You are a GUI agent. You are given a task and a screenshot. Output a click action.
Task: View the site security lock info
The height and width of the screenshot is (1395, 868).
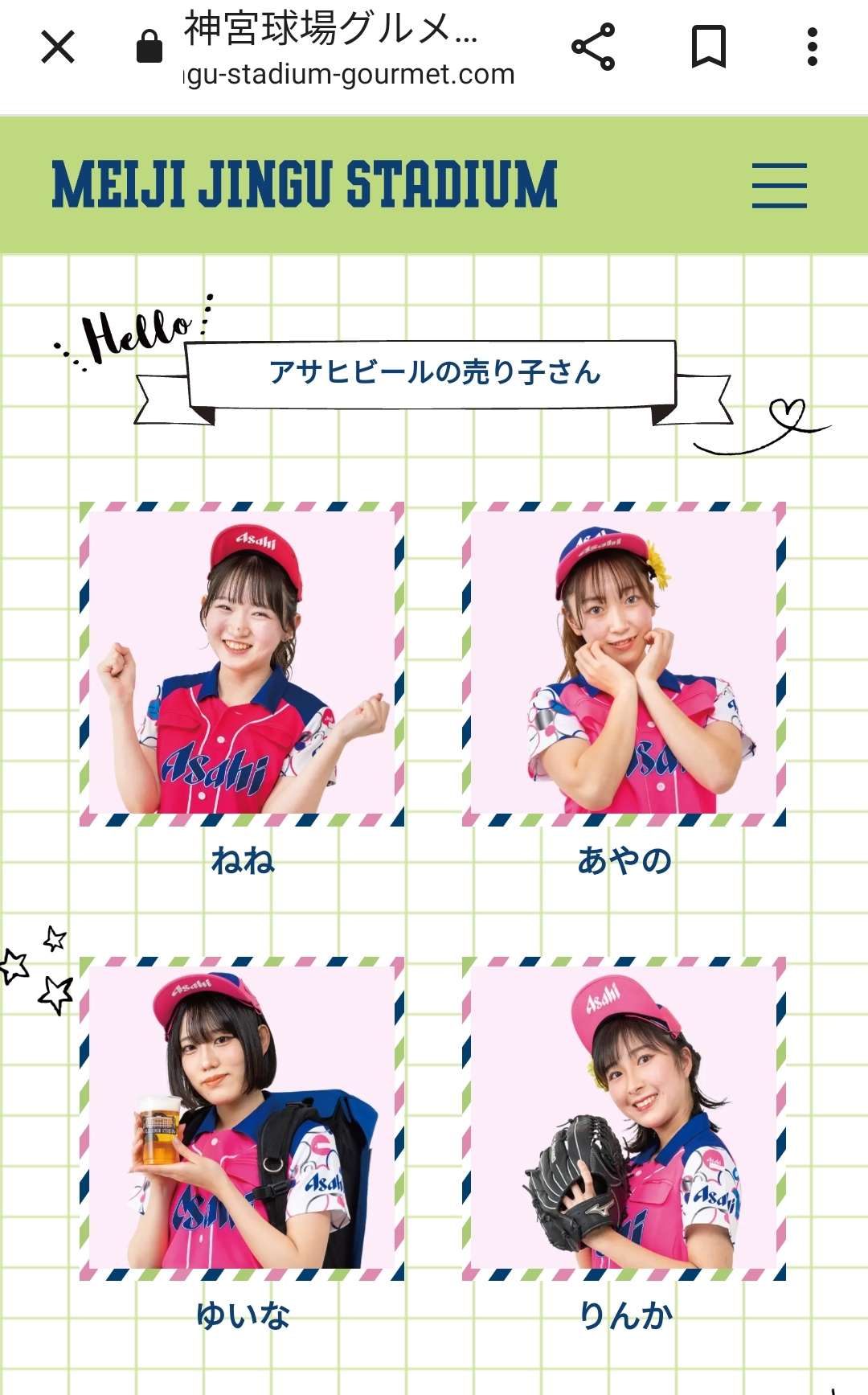point(149,47)
